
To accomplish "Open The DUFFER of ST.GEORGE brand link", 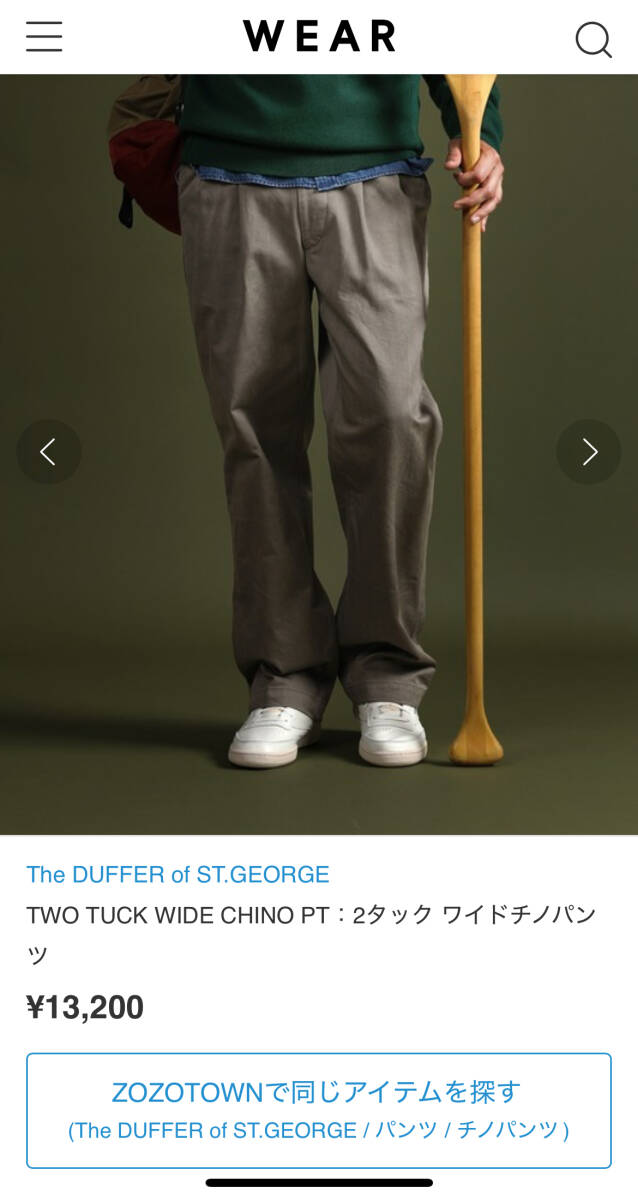I will pyautogui.click(x=178, y=874).
